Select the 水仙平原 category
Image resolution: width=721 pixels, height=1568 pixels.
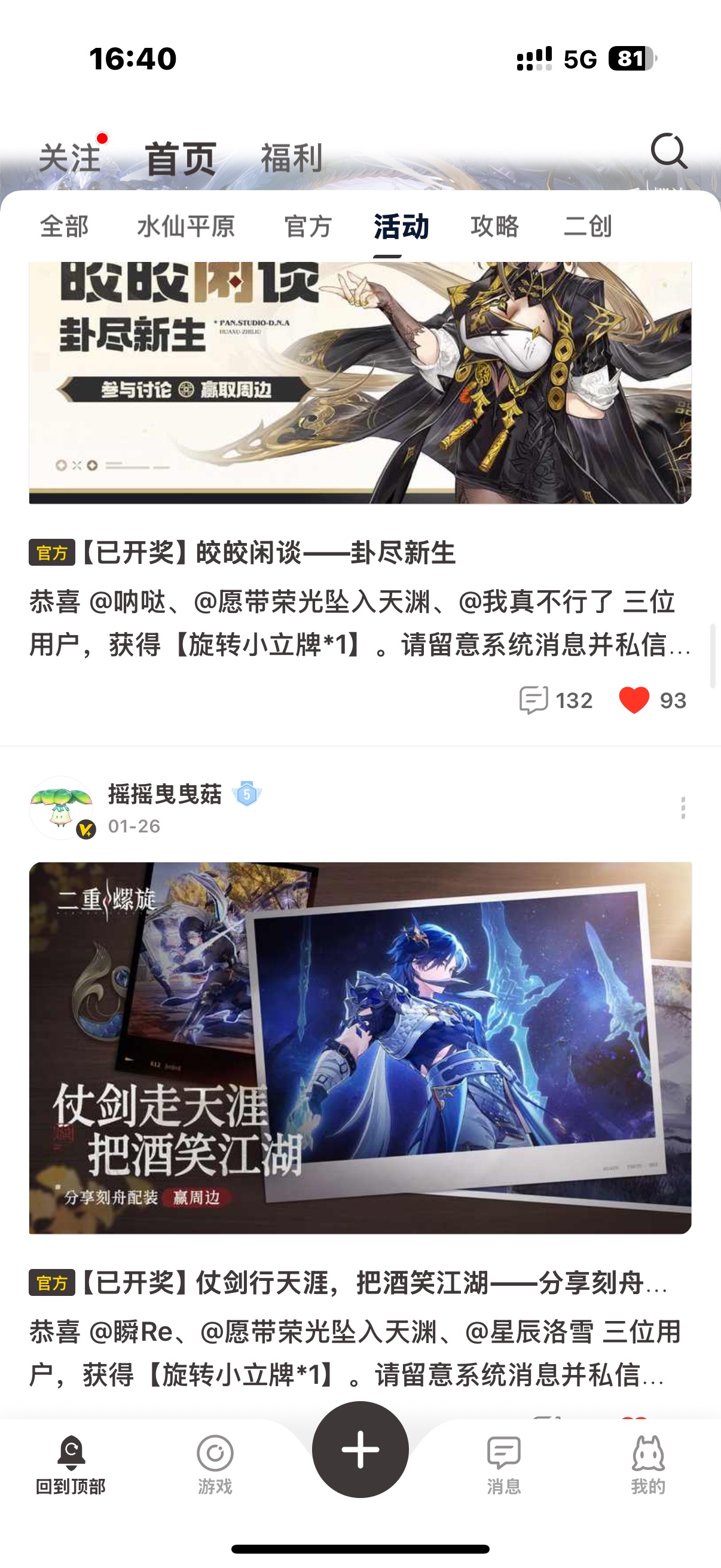click(x=185, y=227)
